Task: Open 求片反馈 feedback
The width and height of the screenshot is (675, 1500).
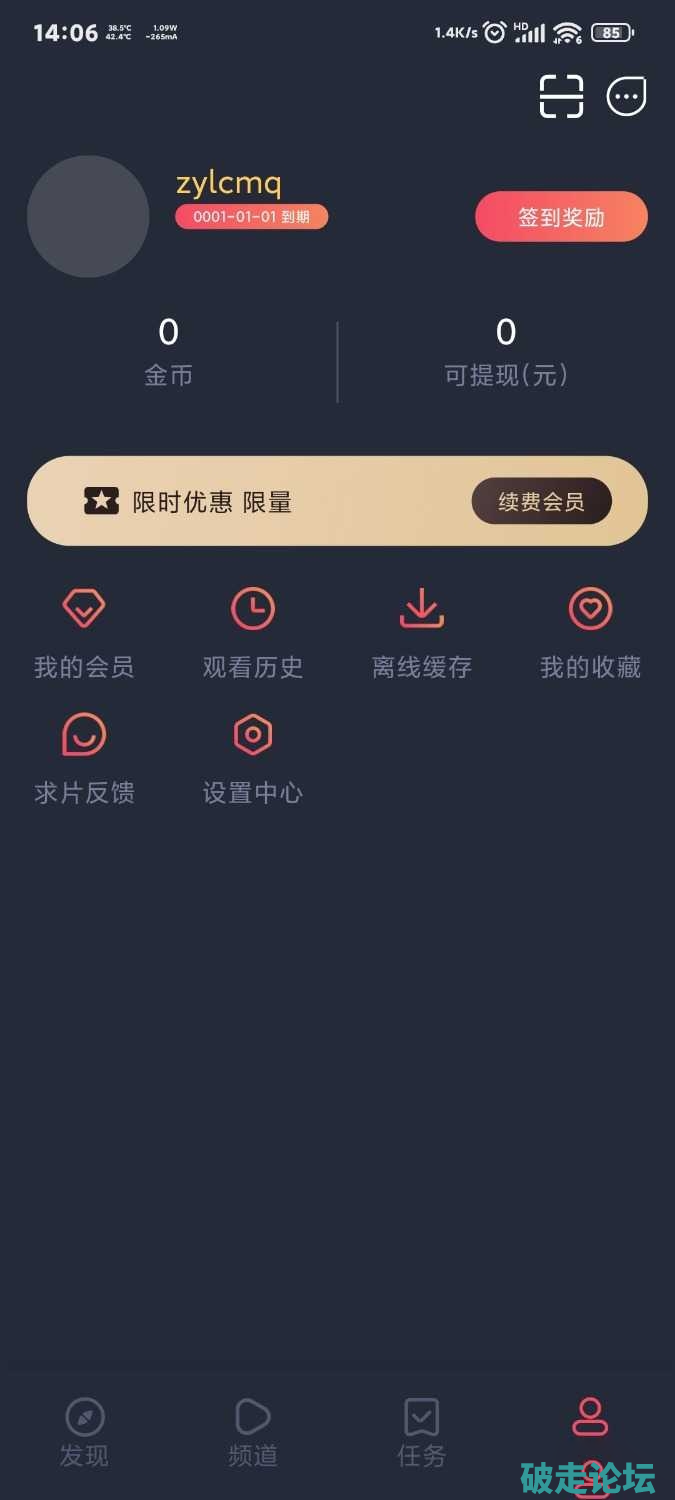Action: [84, 758]
